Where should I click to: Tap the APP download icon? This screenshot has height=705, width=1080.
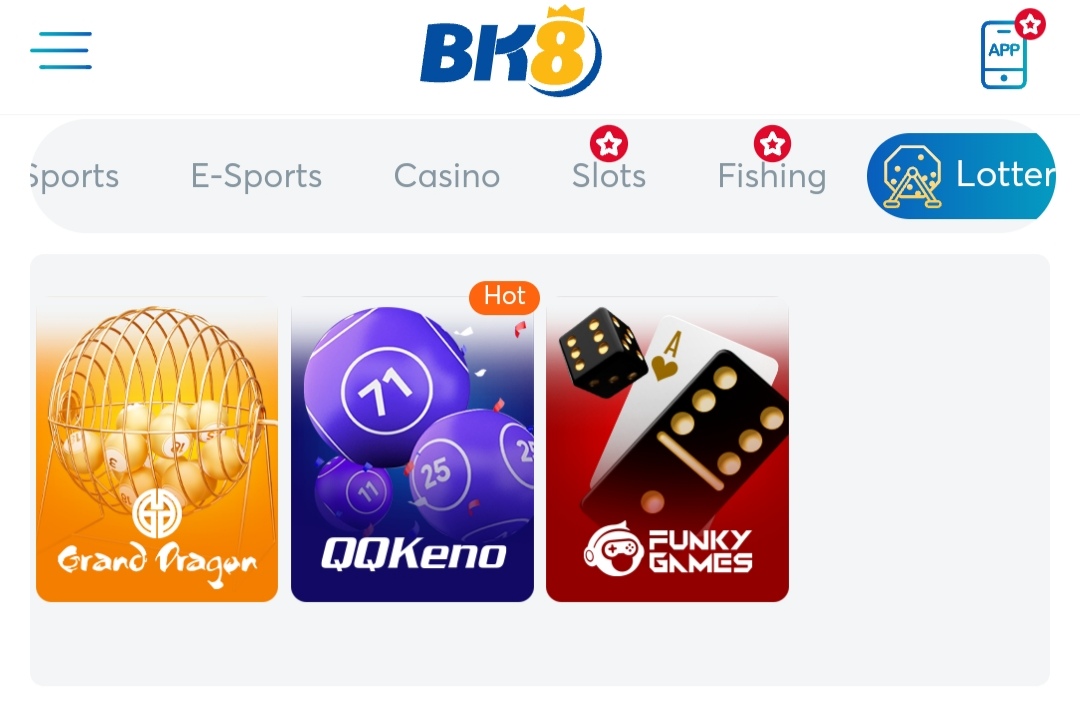click(1004, 54)
